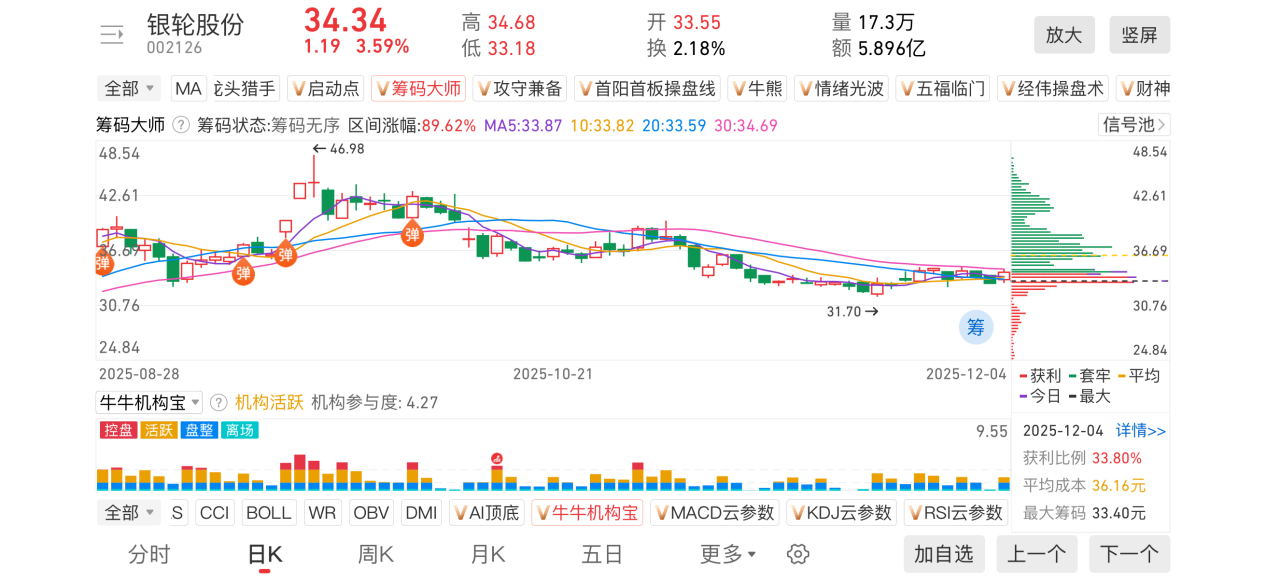Screen dimensions: 1266x582
Task: Open the stock list menu icon
Action: click(112, 35)
